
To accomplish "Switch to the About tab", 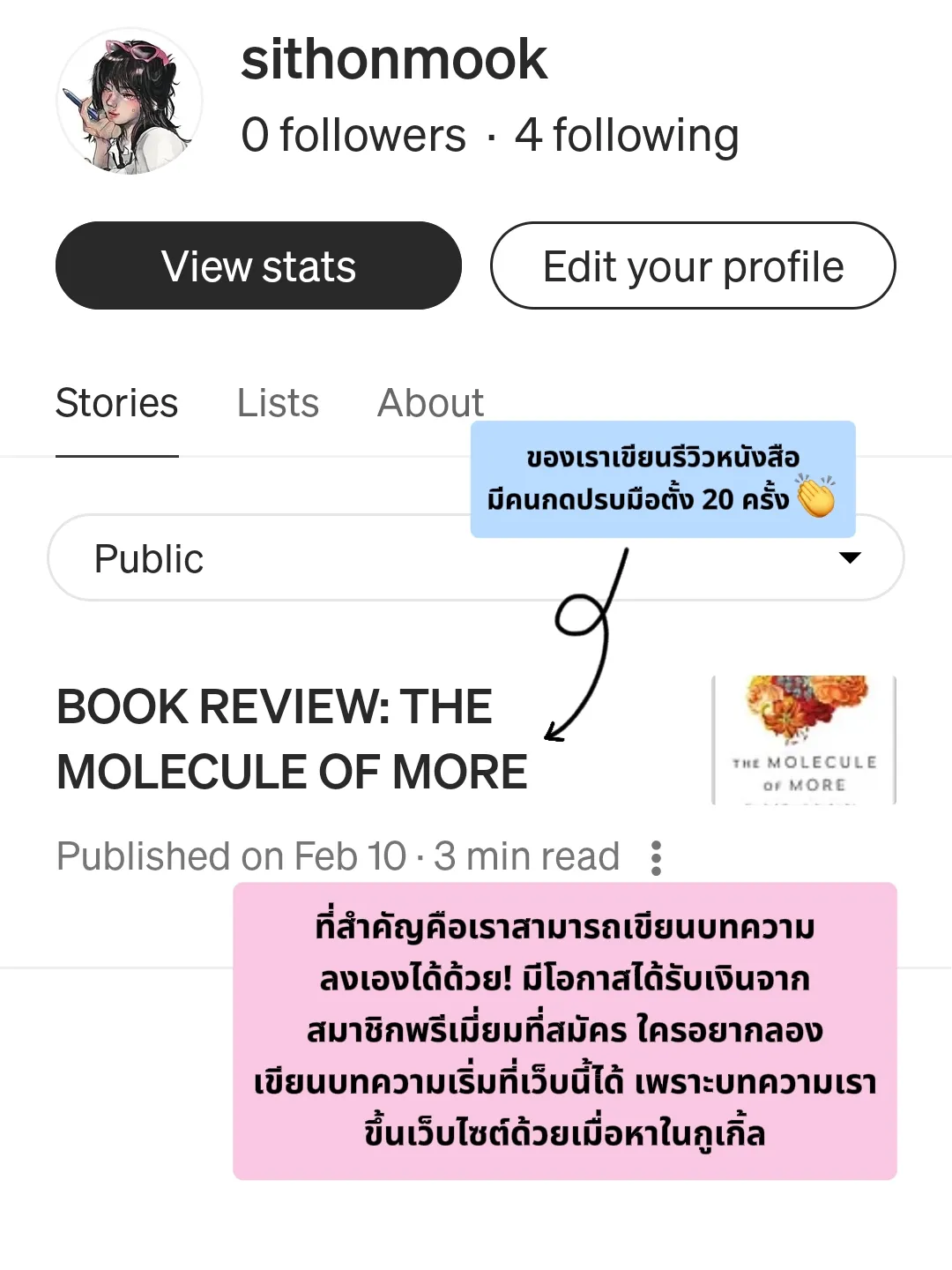I will (430, 402).
